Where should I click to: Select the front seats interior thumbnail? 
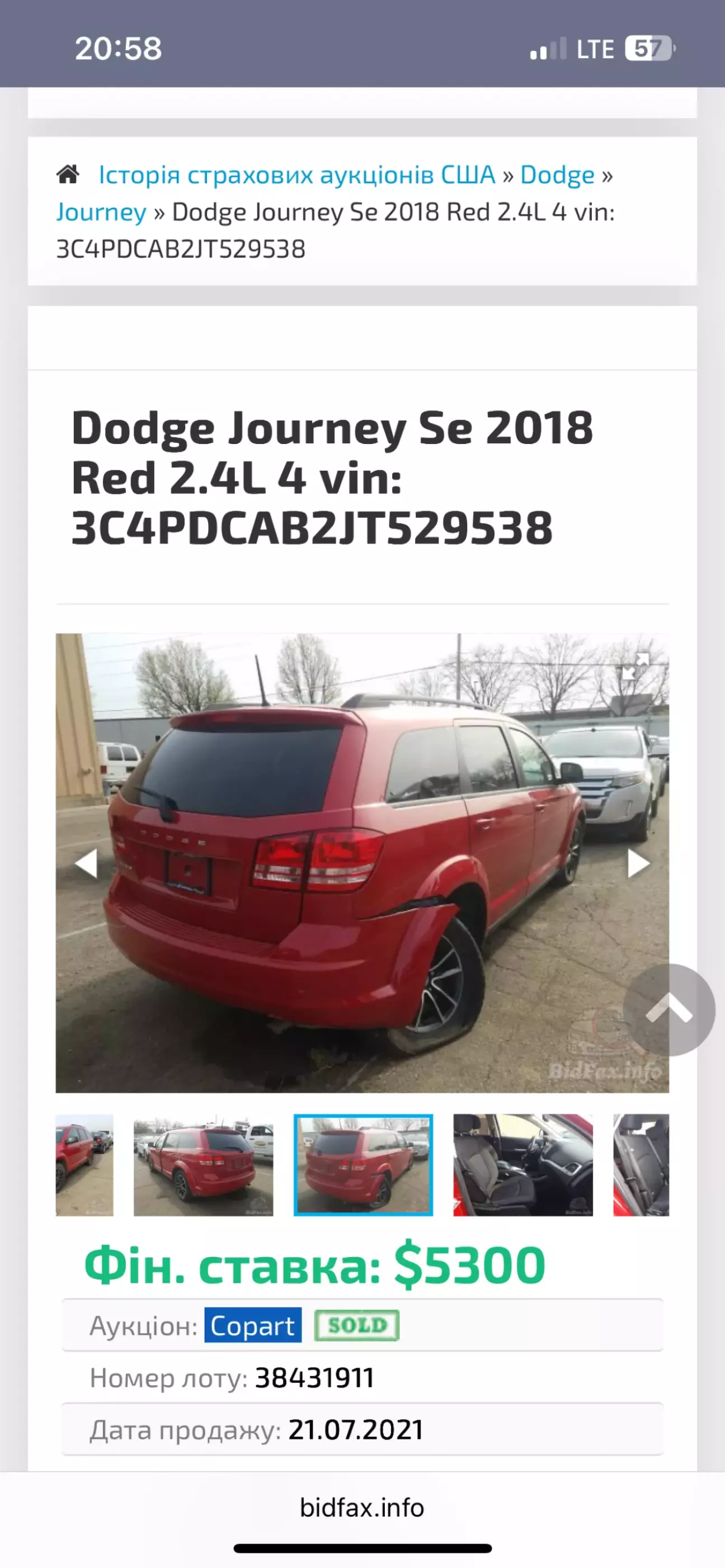[523, 1164]
